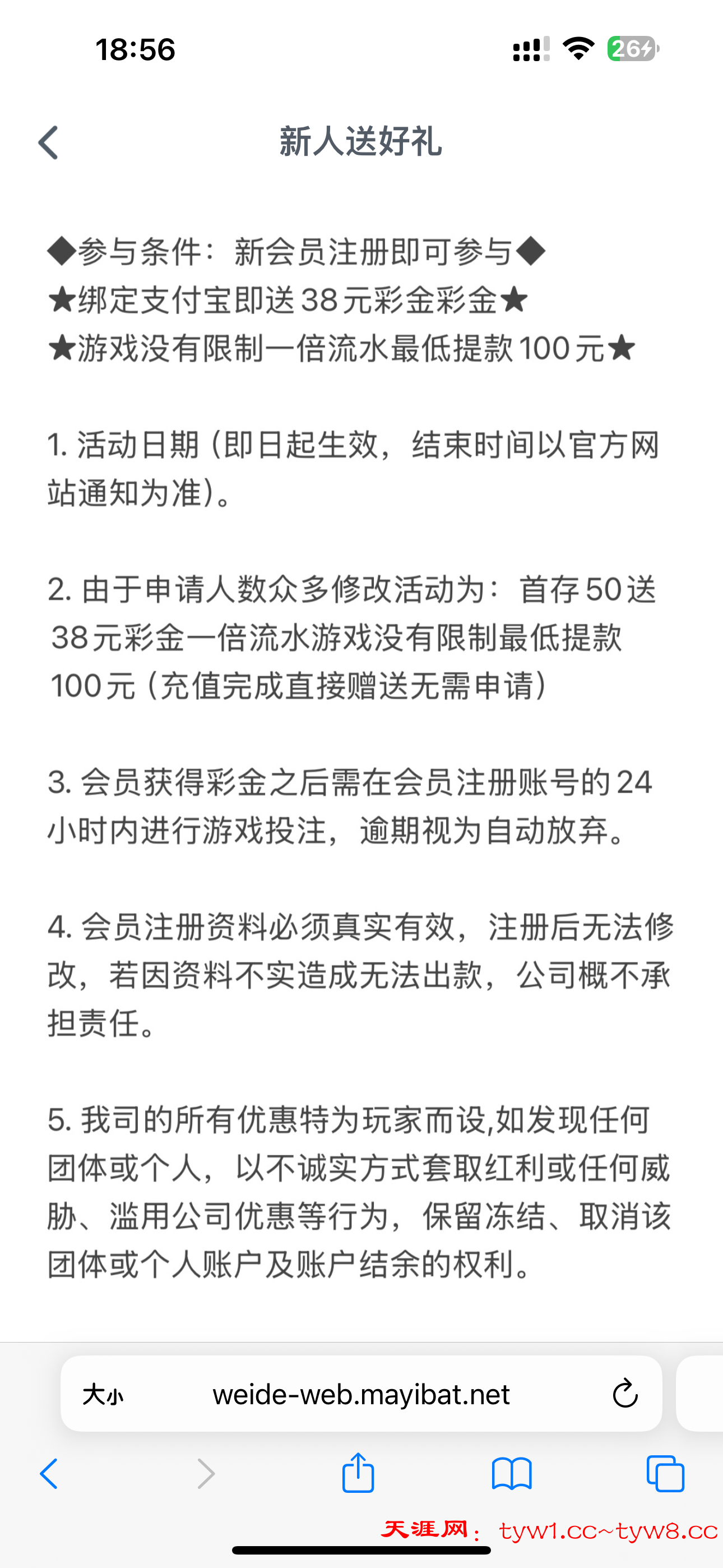
Task: Go back from the 新人送好礼 page
Action: pyautogui.click(x=49, y=142)
